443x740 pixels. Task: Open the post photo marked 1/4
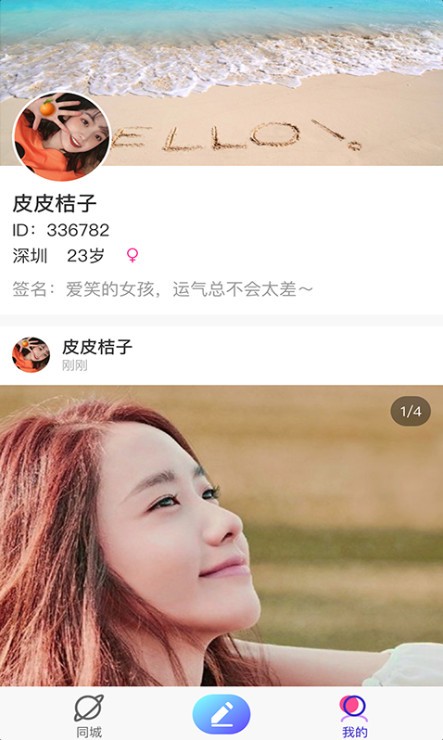coord(221,536)
